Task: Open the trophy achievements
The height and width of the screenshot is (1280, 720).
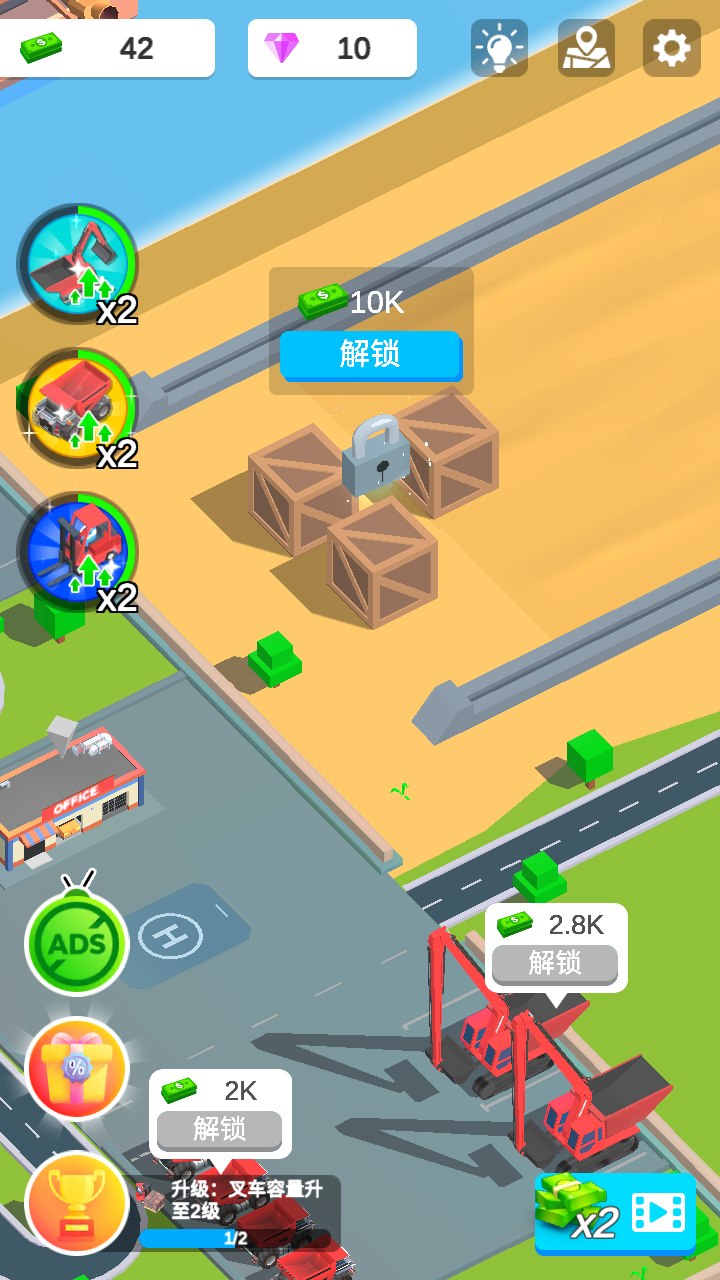Action: tap(77, 1203)
